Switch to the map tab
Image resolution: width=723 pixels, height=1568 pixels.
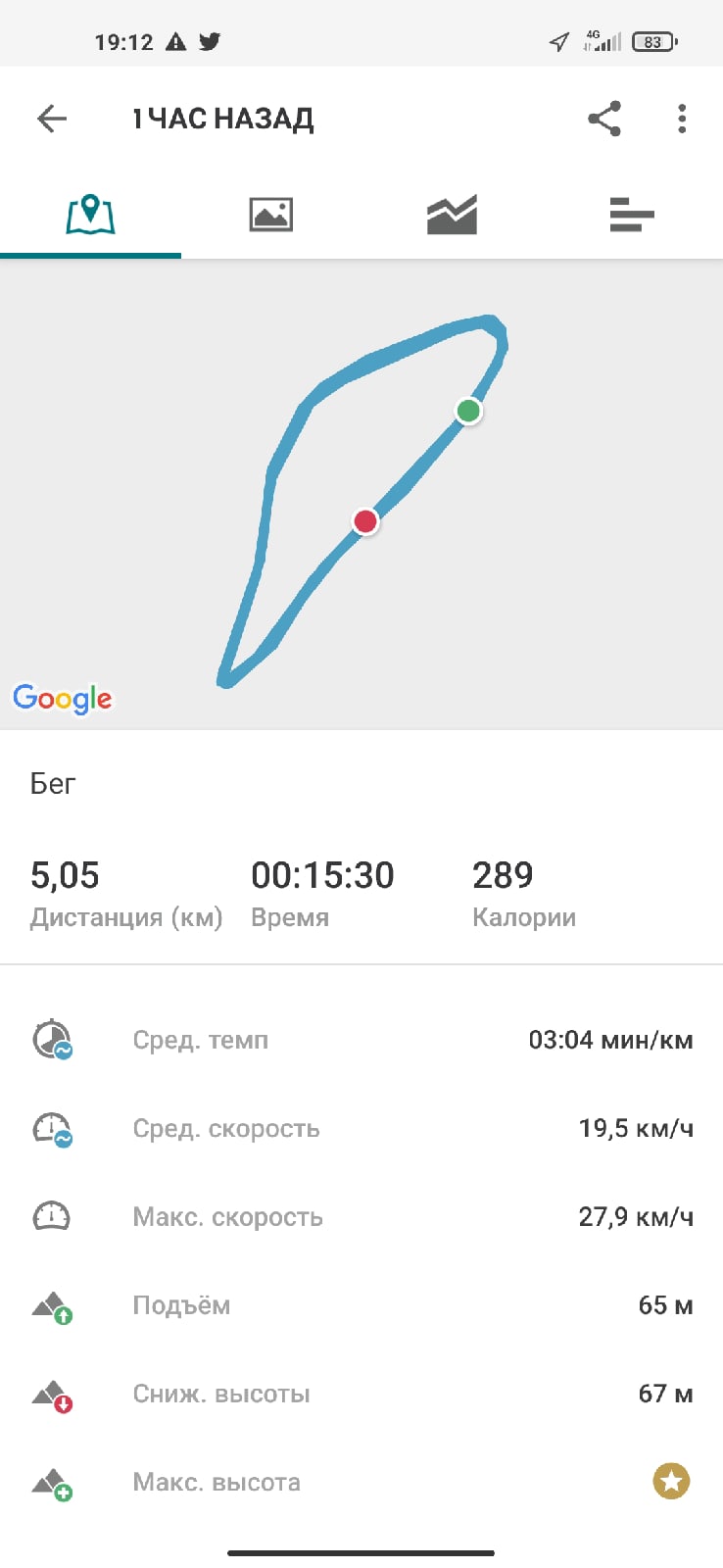coord(90,215)
